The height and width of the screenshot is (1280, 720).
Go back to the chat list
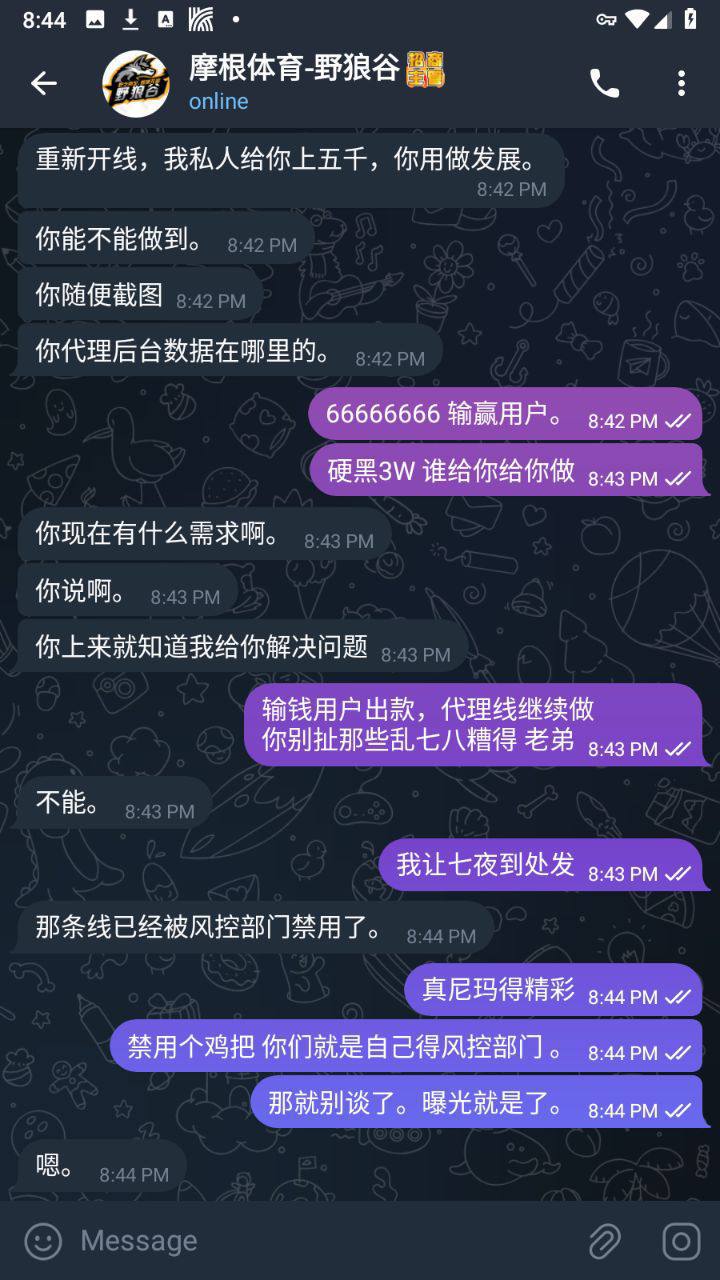point(43,84)
